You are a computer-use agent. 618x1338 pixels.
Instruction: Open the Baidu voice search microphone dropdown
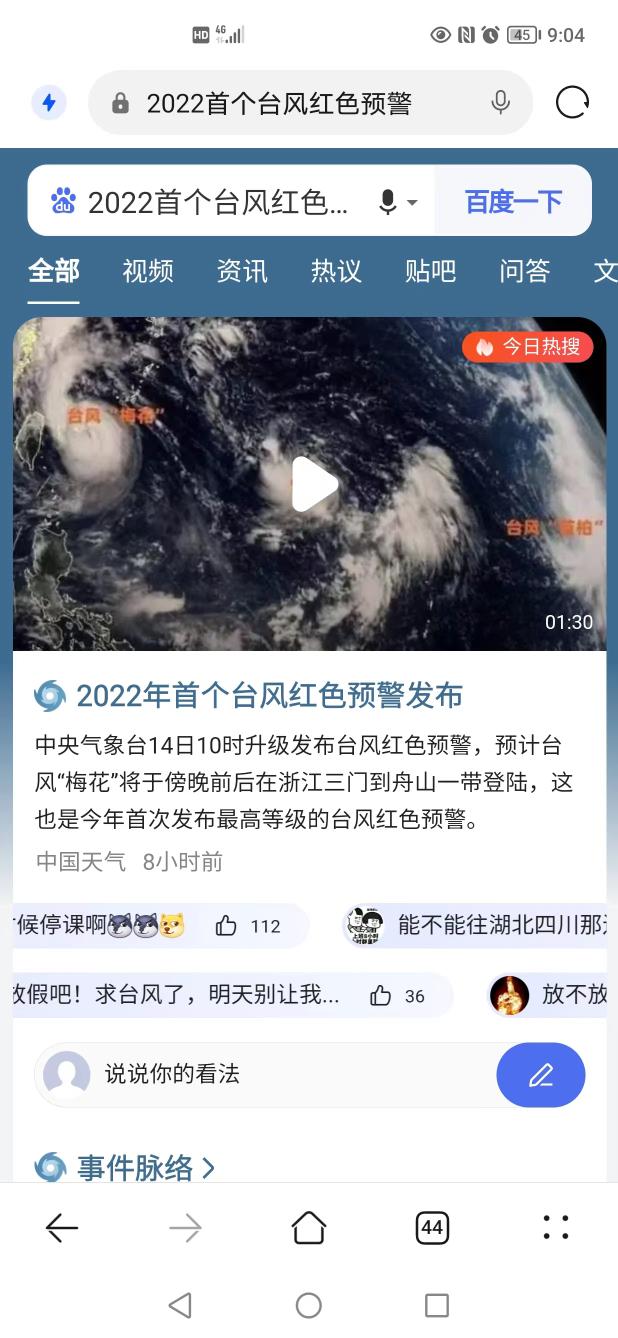(x=398, y=202)
